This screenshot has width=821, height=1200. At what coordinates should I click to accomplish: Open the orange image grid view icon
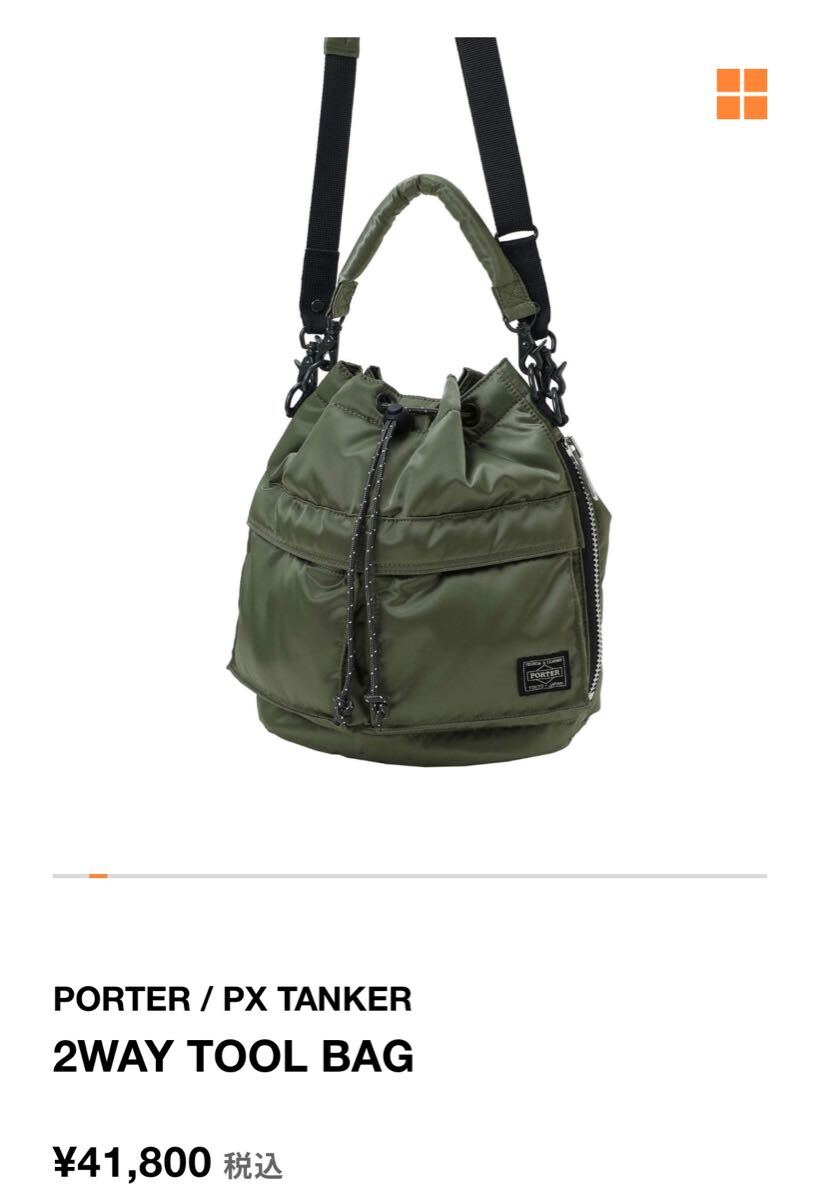[741, 94]
